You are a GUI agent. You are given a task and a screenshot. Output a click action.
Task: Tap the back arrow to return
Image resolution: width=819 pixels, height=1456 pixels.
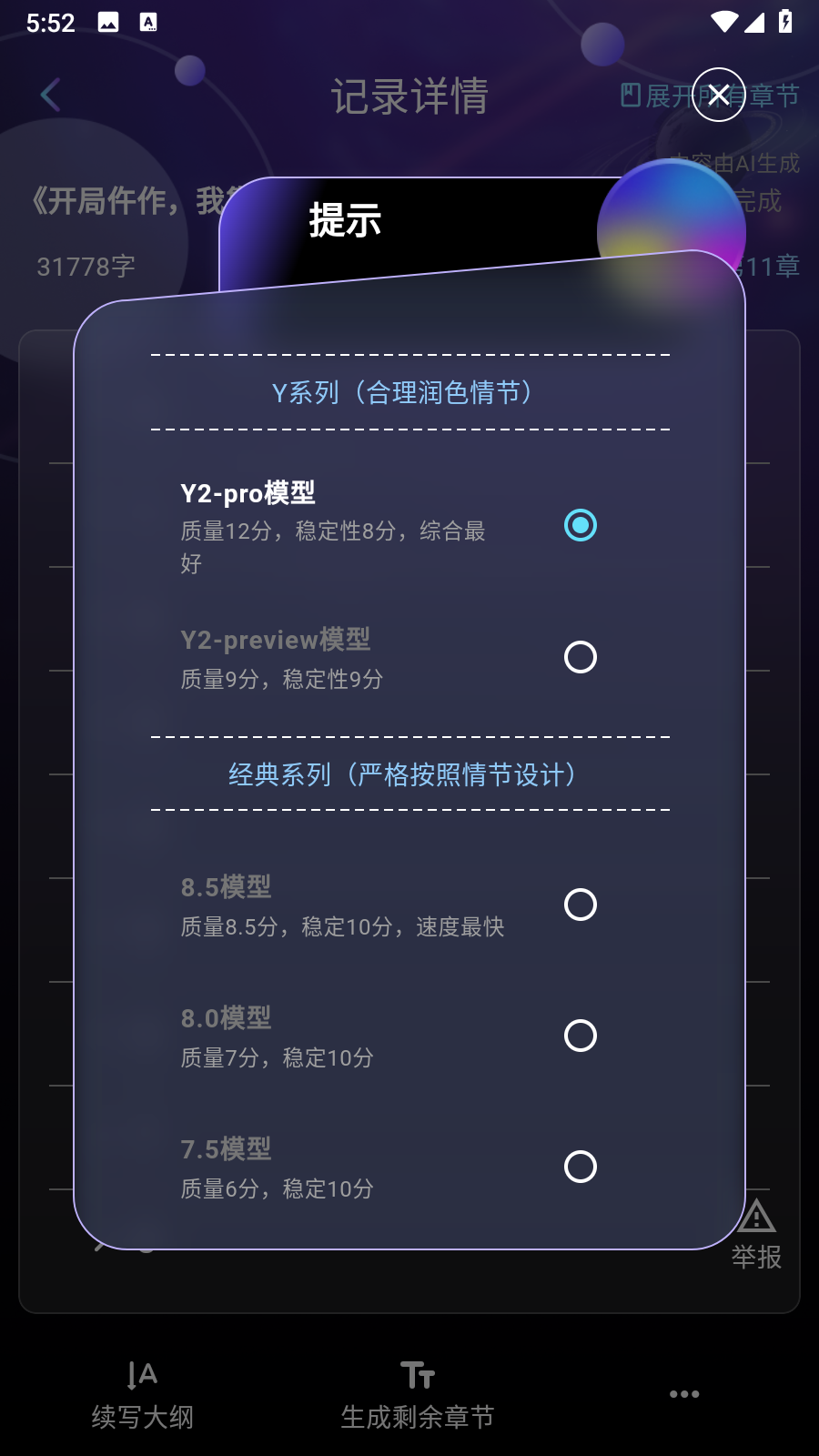point(50,94)
